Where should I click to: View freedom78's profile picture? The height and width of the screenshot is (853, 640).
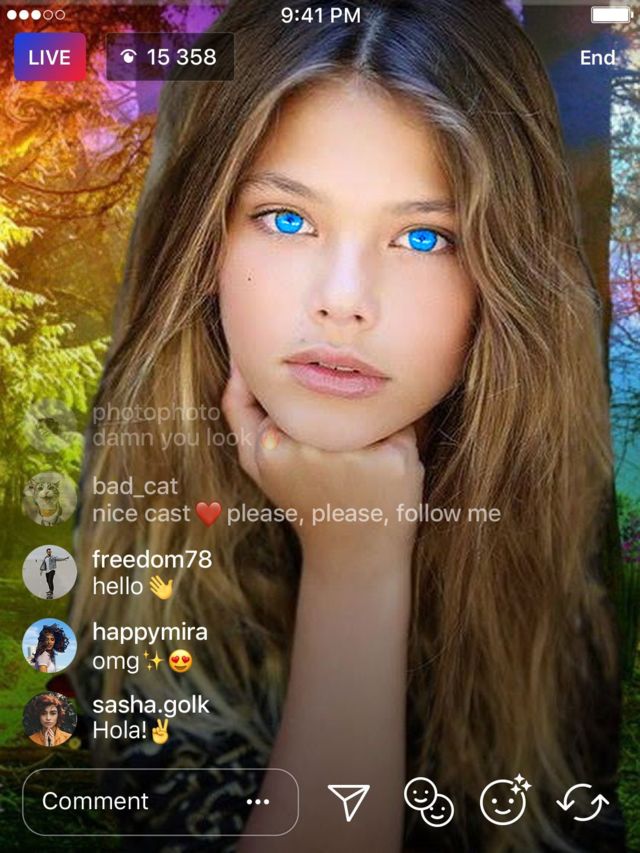(49, 572)
